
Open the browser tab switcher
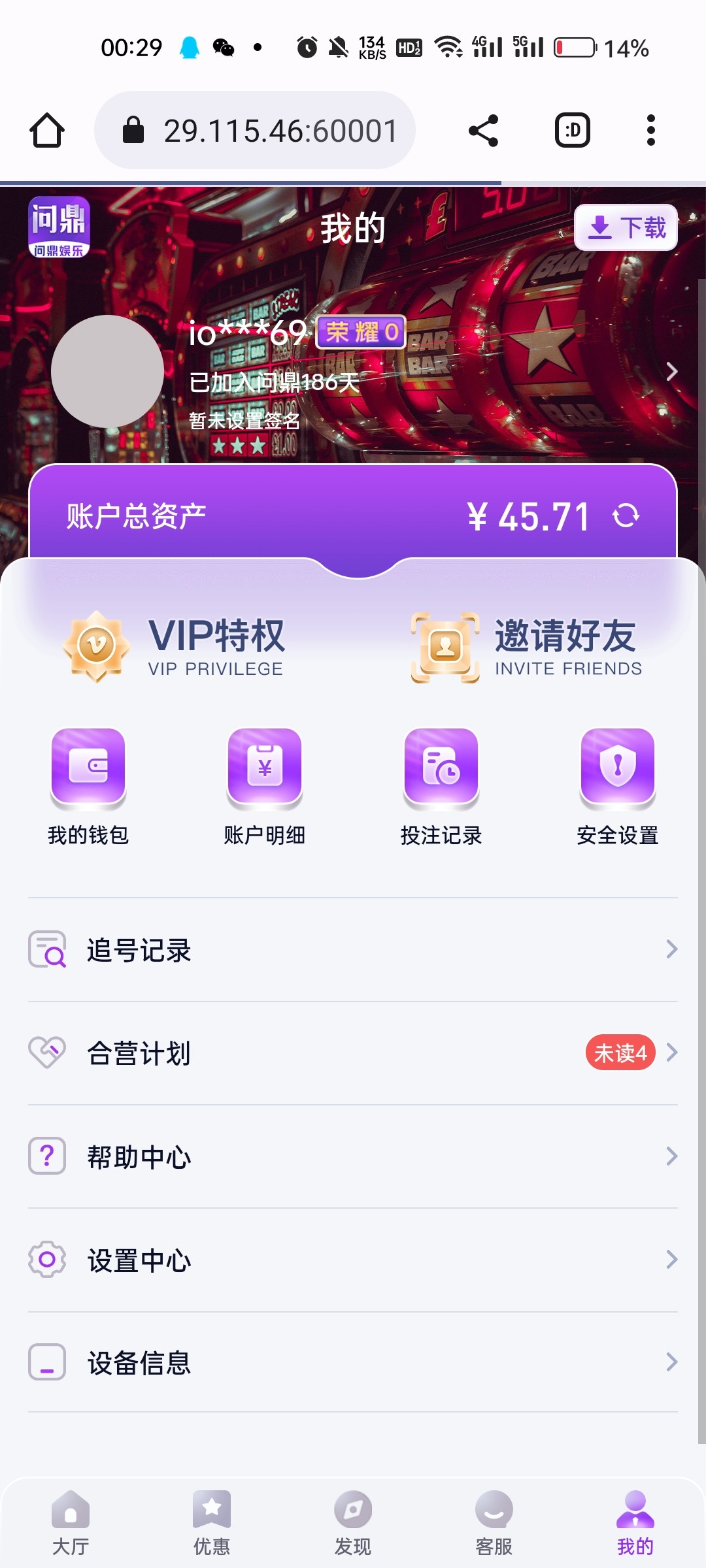(x=573, y=130)
